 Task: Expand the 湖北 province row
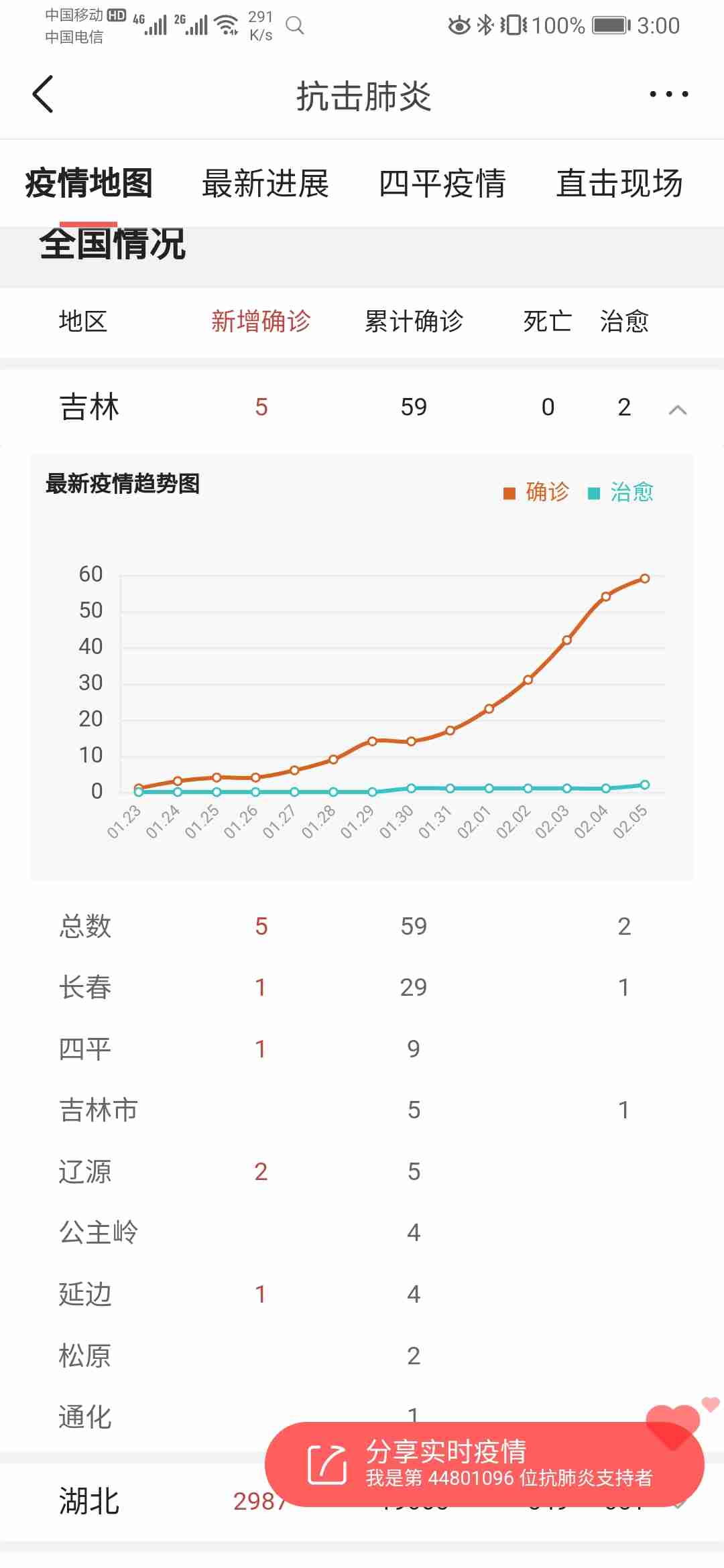point(89,1500)
